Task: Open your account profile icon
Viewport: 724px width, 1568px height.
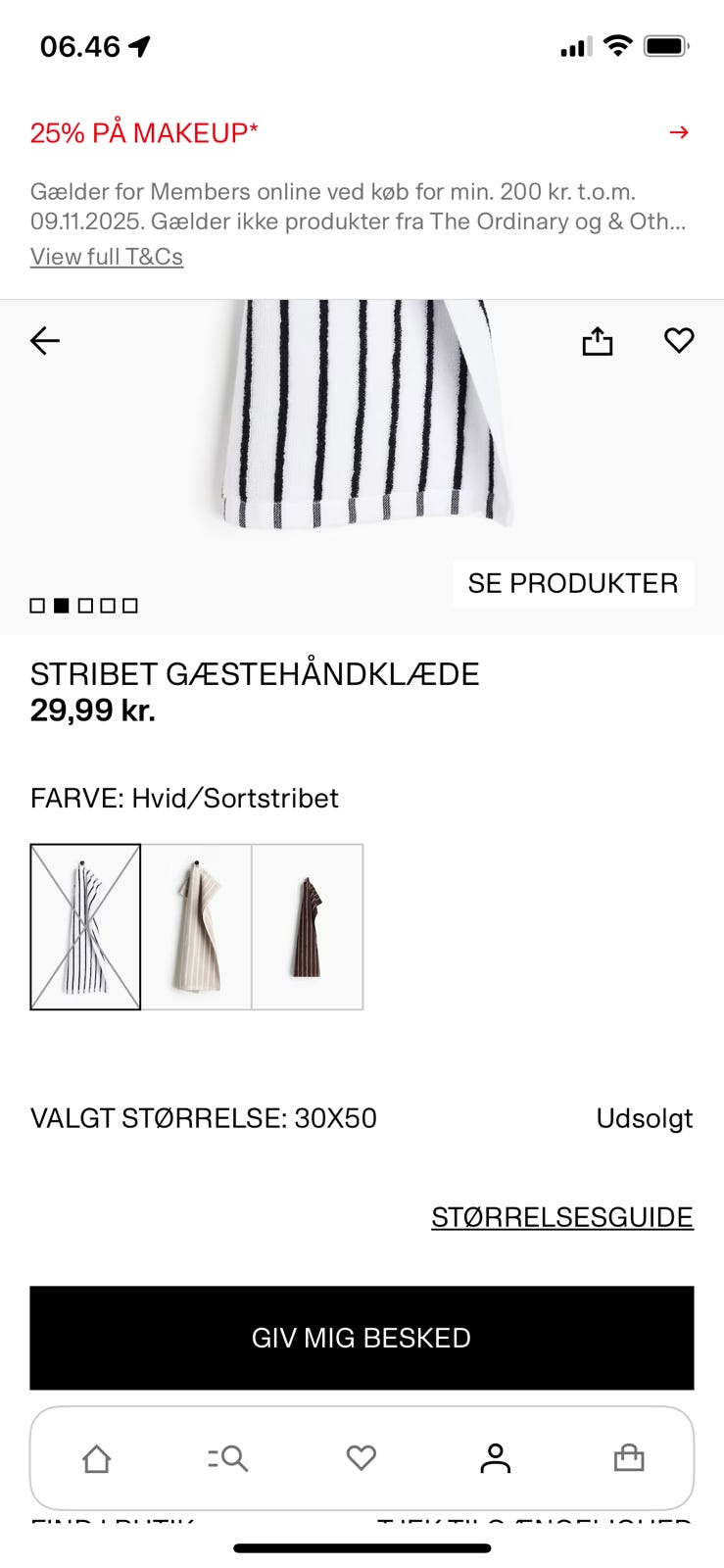Action: (x=496, y=1458)
